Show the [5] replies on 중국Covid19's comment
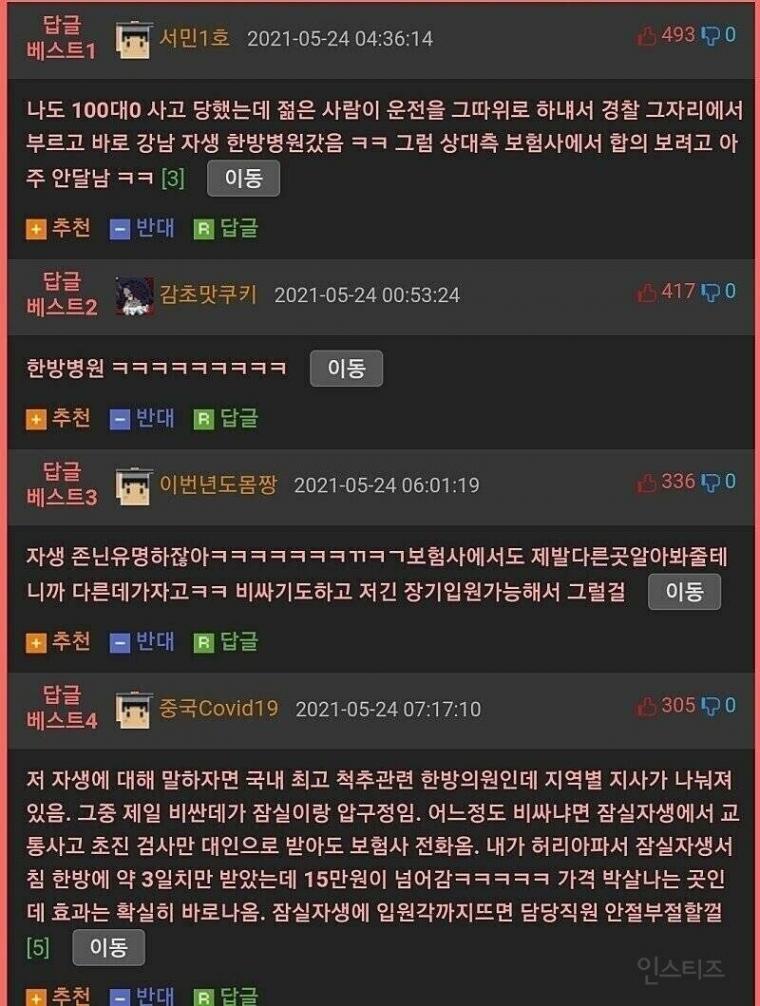 click(37, 947)
